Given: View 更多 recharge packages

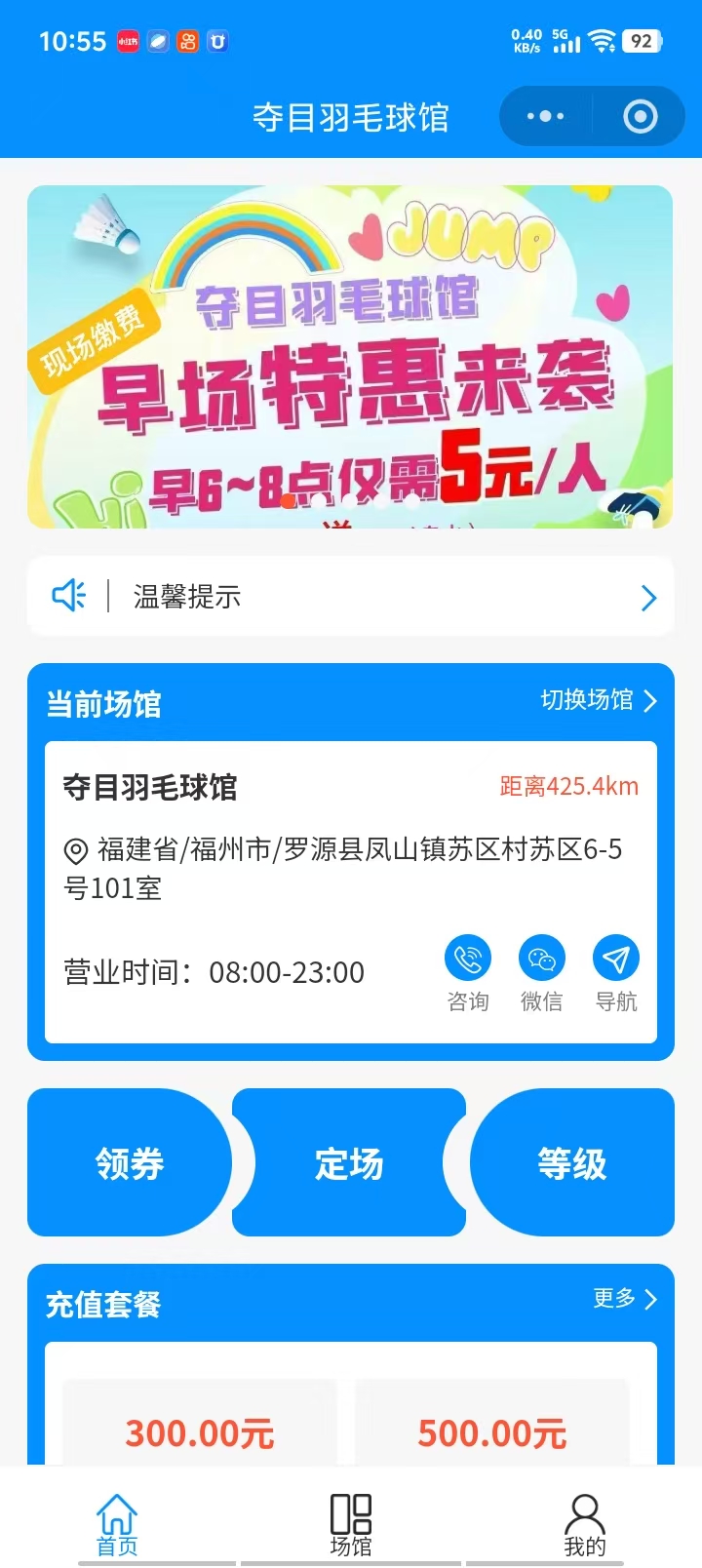Looking at the screenshot, I should pos(624,1299).
